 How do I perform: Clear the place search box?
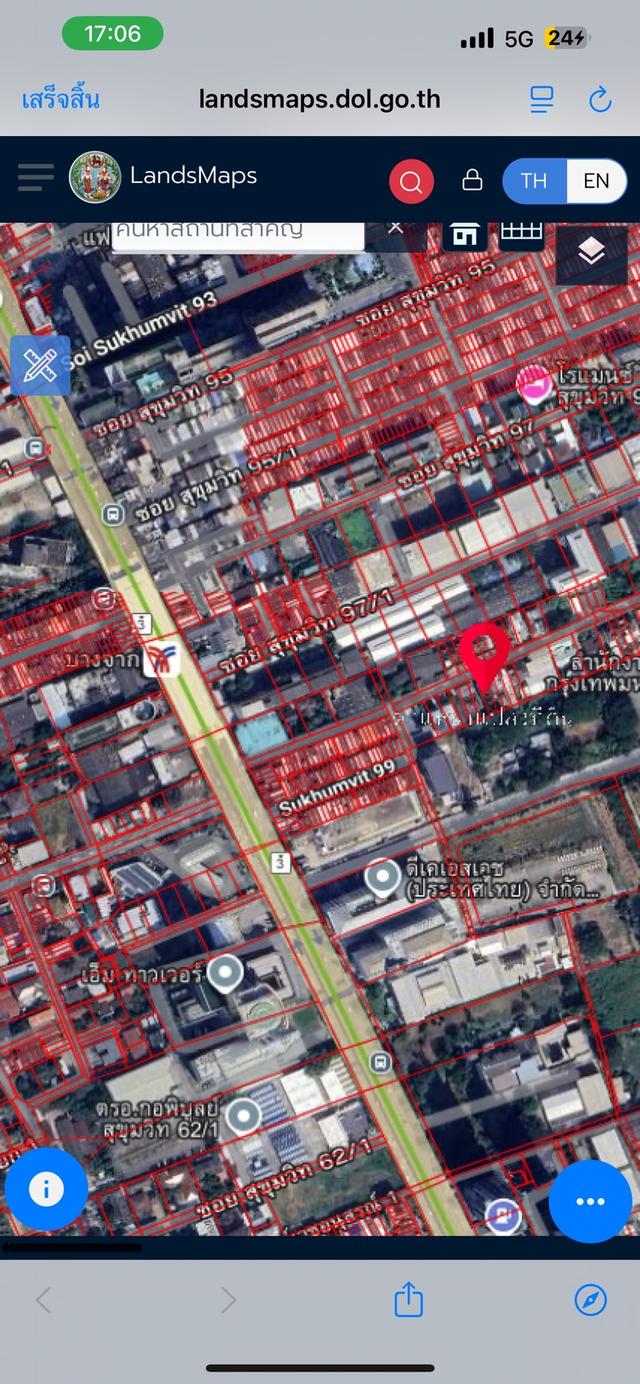click(x=395, y=228)
